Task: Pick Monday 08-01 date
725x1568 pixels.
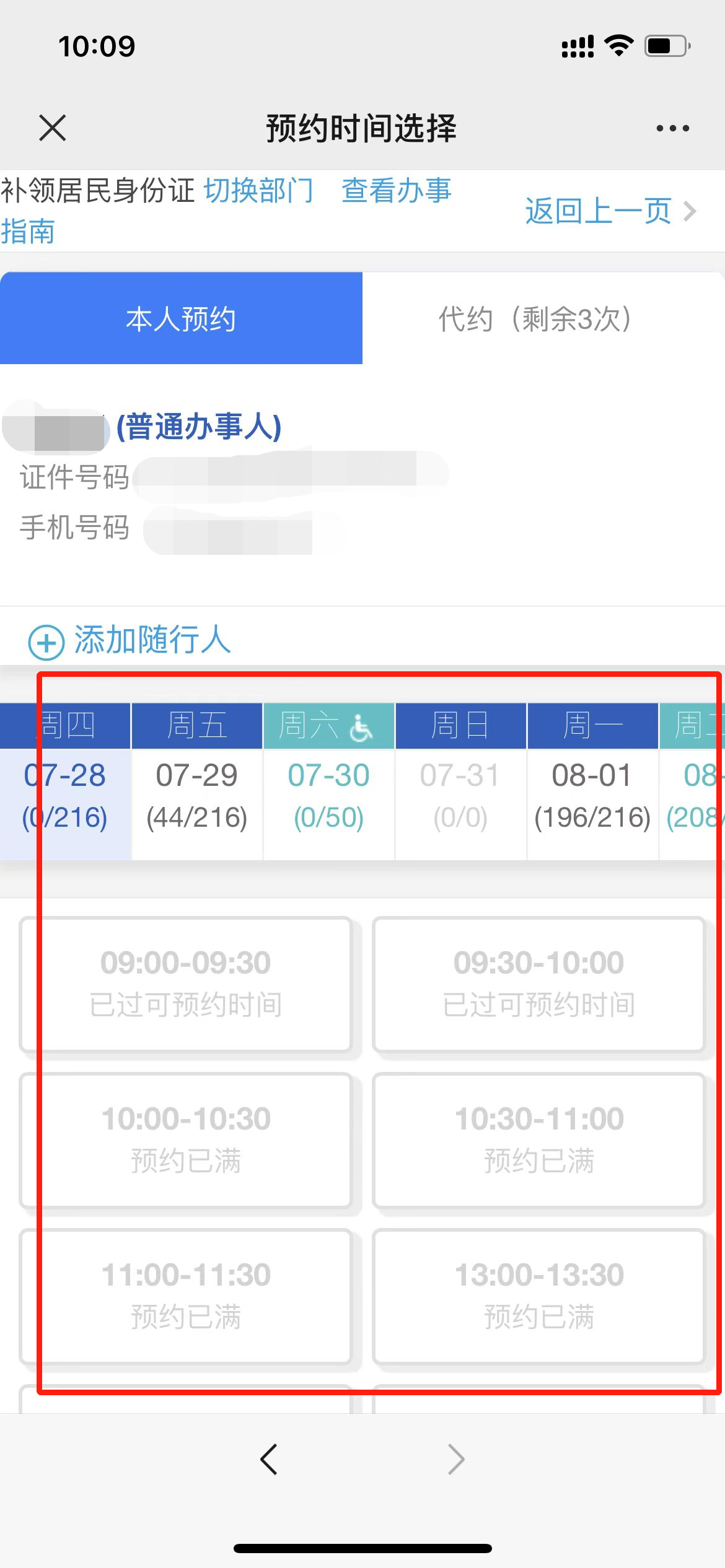Action: 592,795
